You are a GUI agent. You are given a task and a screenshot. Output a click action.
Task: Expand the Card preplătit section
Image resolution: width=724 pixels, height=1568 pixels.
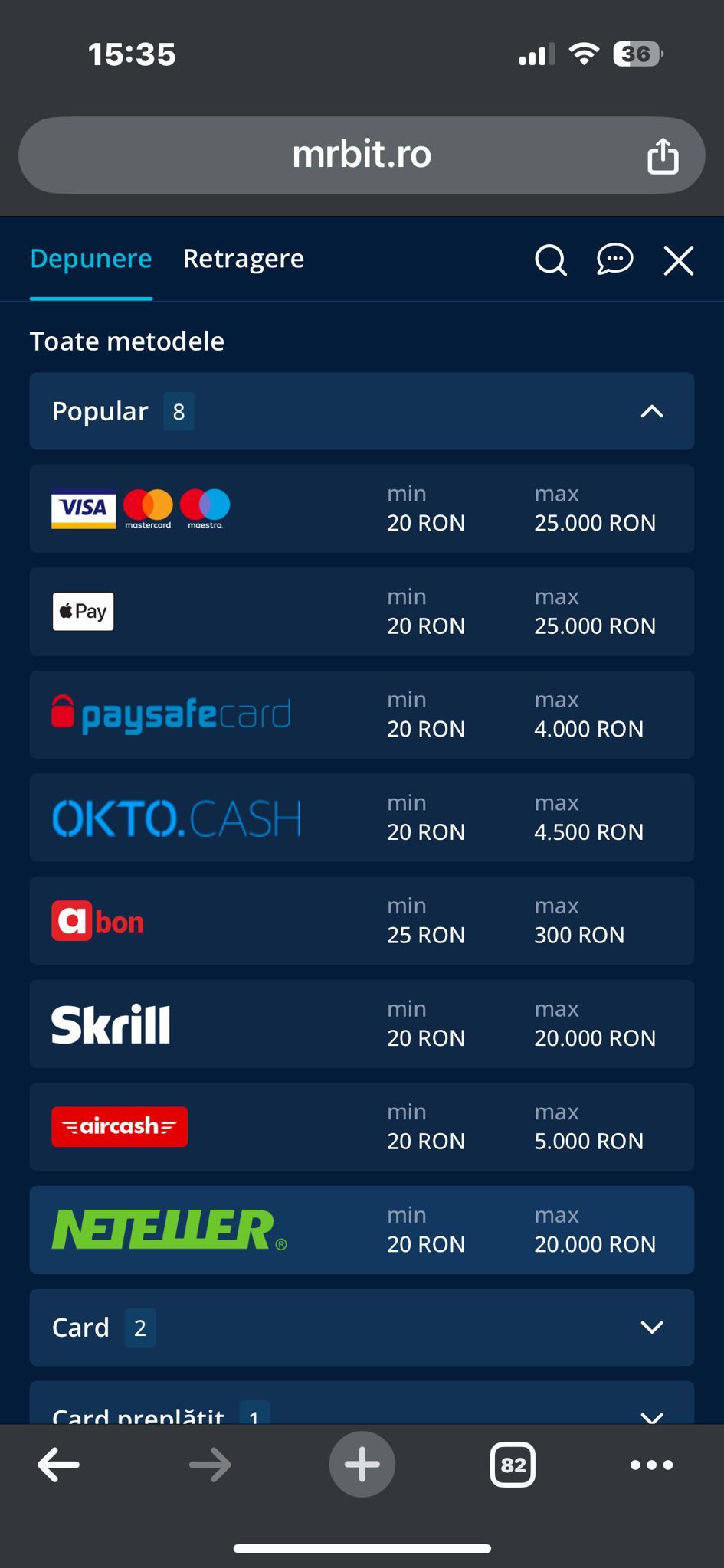[x=362, y=1409]
